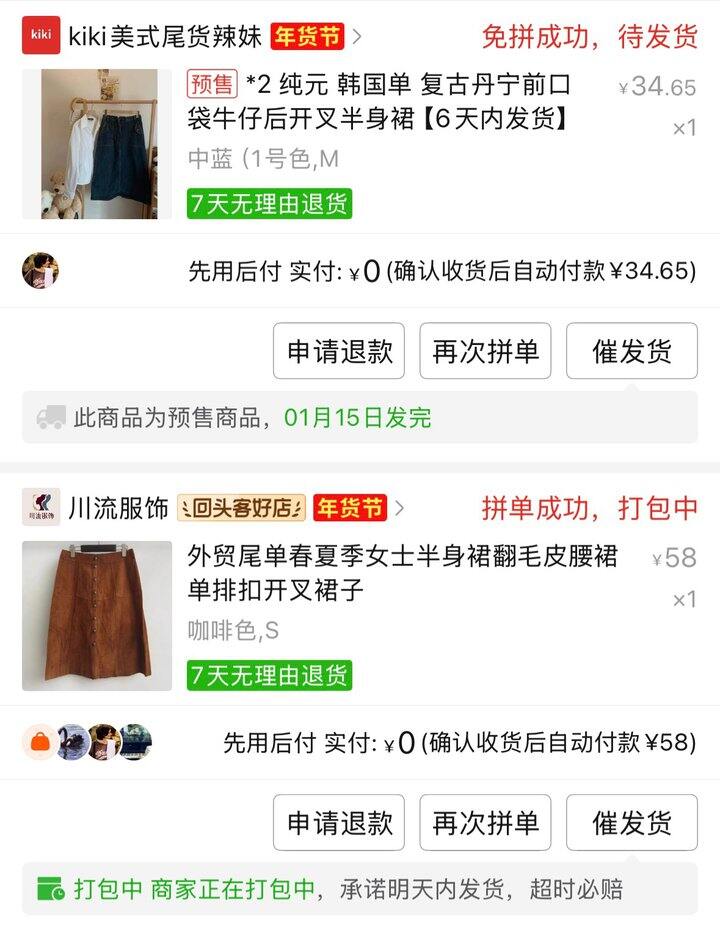The height and width of the screenshot is (928, 720).
Task: Click 申请退款 on the denim skirt order
Action: 338,351
